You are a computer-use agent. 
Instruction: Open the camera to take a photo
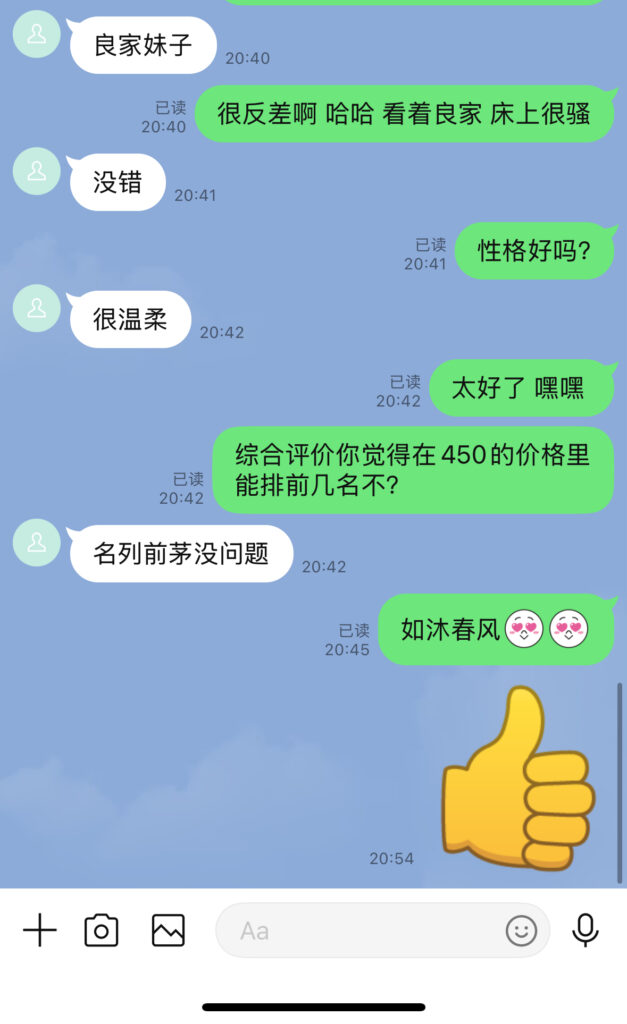pyautogui.click(x=101, y=931)
